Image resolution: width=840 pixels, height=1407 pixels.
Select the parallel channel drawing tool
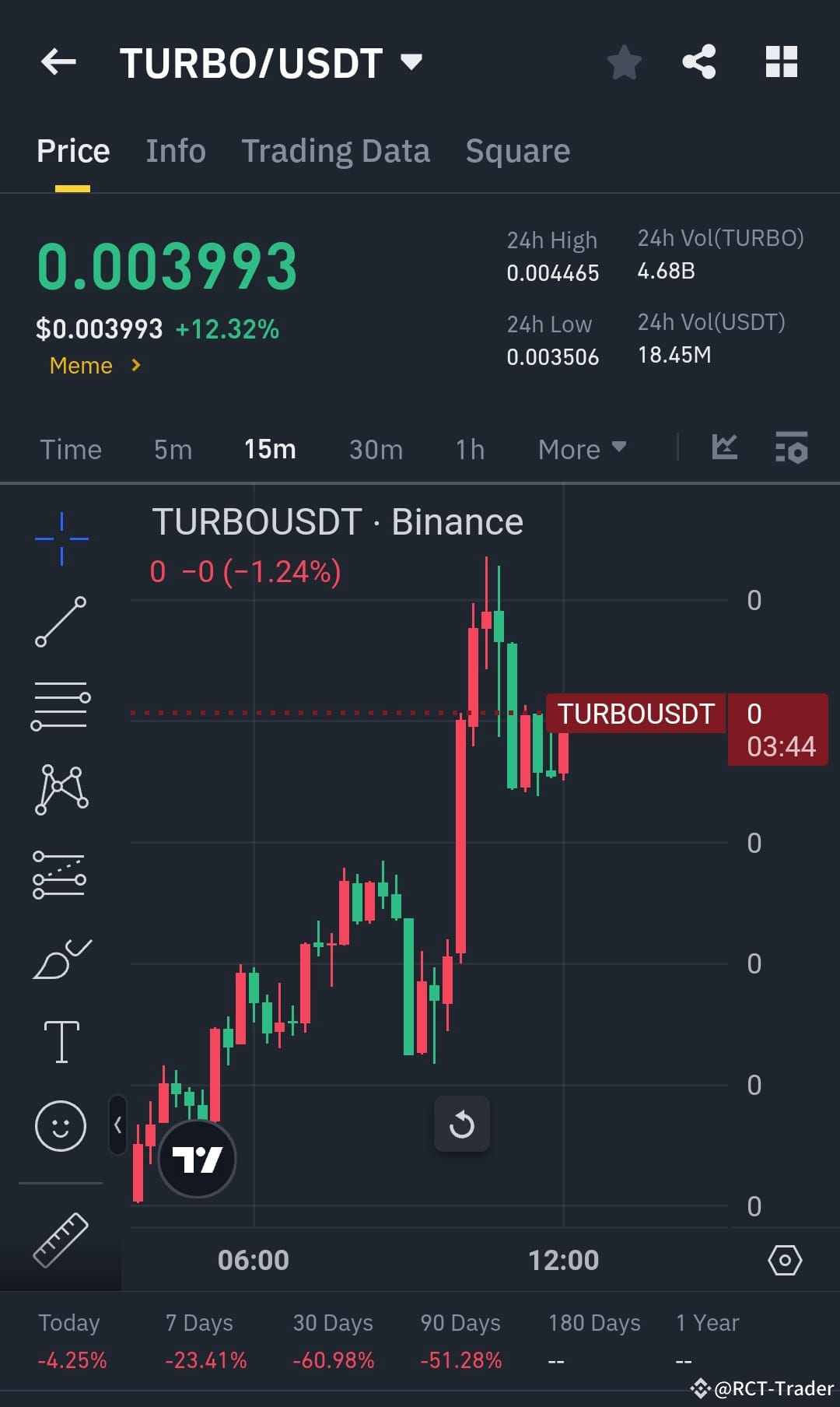[x=61, y=875]
